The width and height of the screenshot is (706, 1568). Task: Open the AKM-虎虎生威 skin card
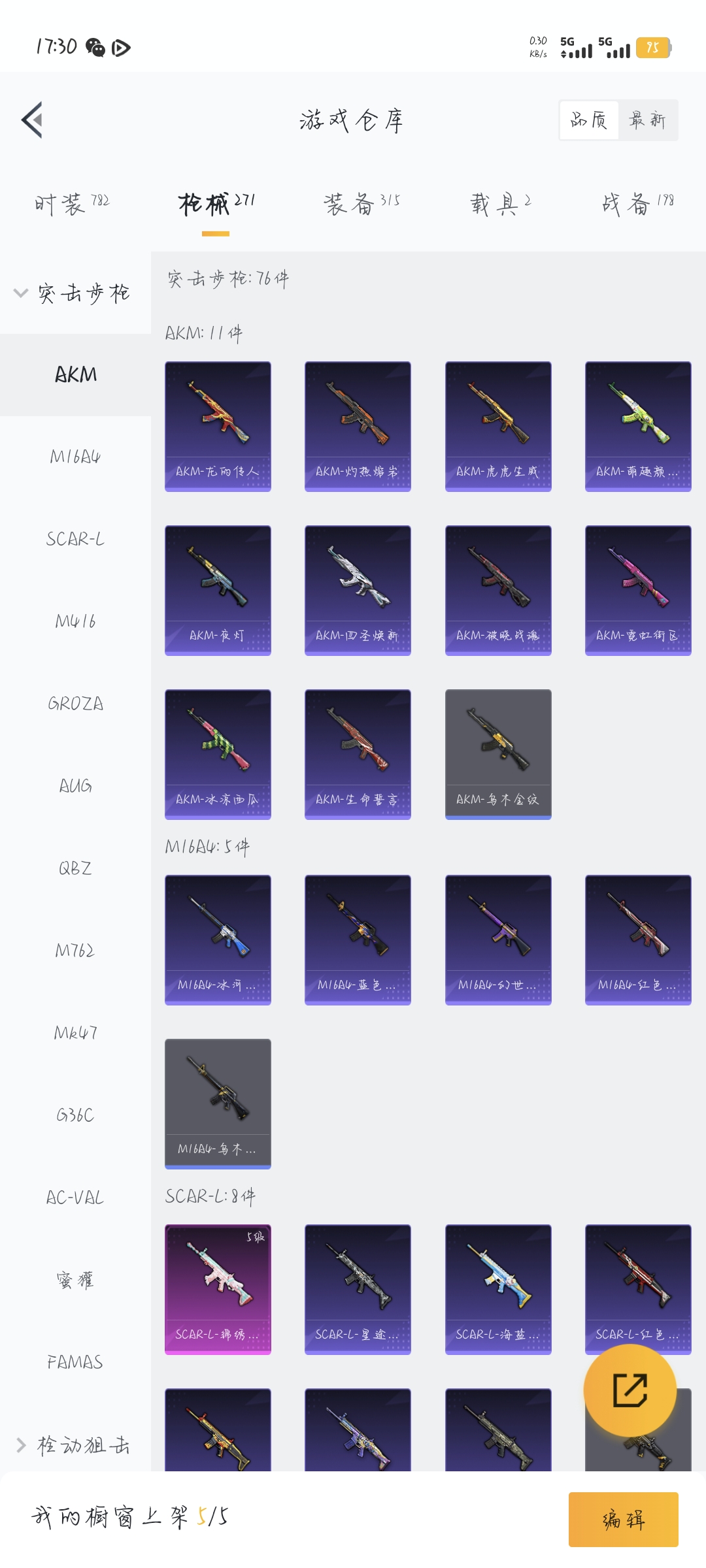(x=498, y=426)
